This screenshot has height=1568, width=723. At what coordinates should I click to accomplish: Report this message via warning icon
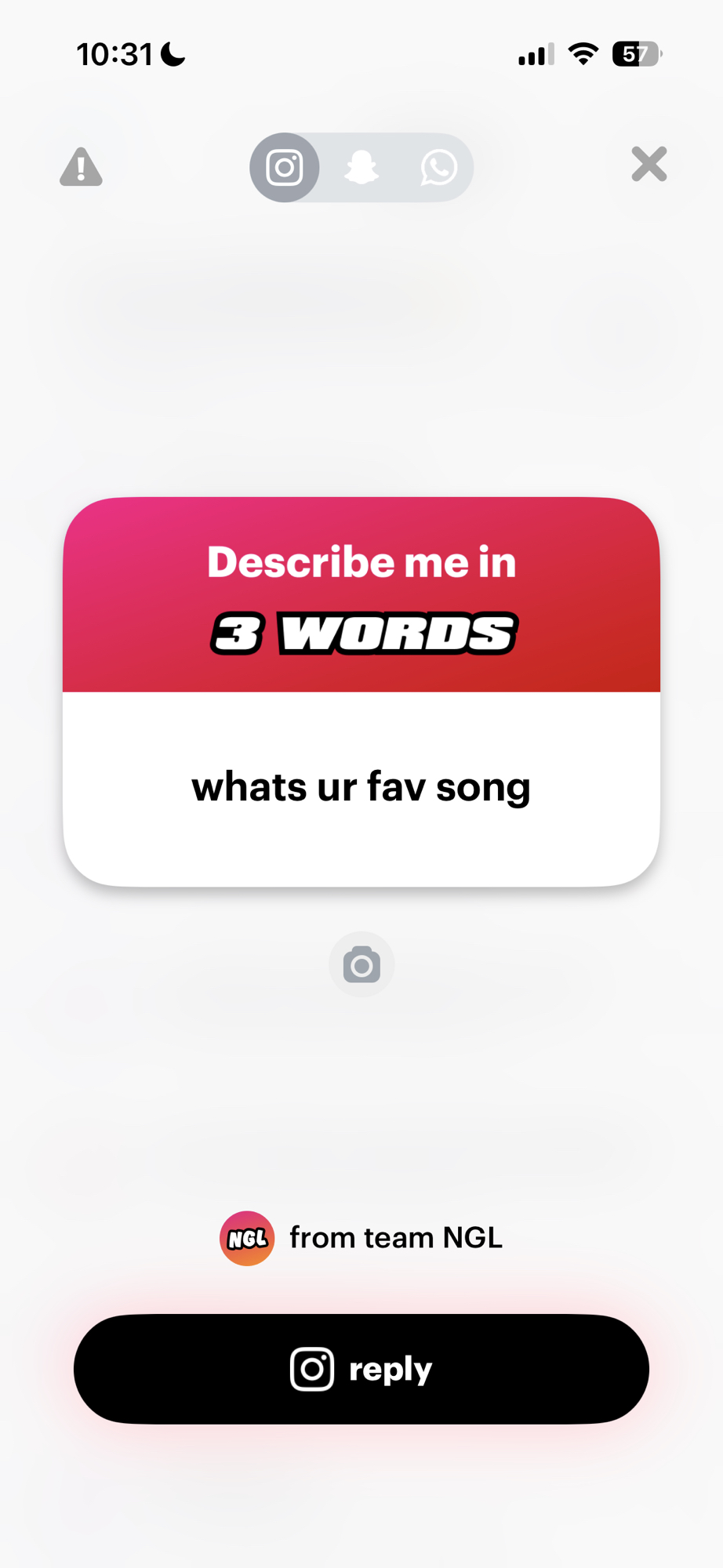click(x=81, y=167)
